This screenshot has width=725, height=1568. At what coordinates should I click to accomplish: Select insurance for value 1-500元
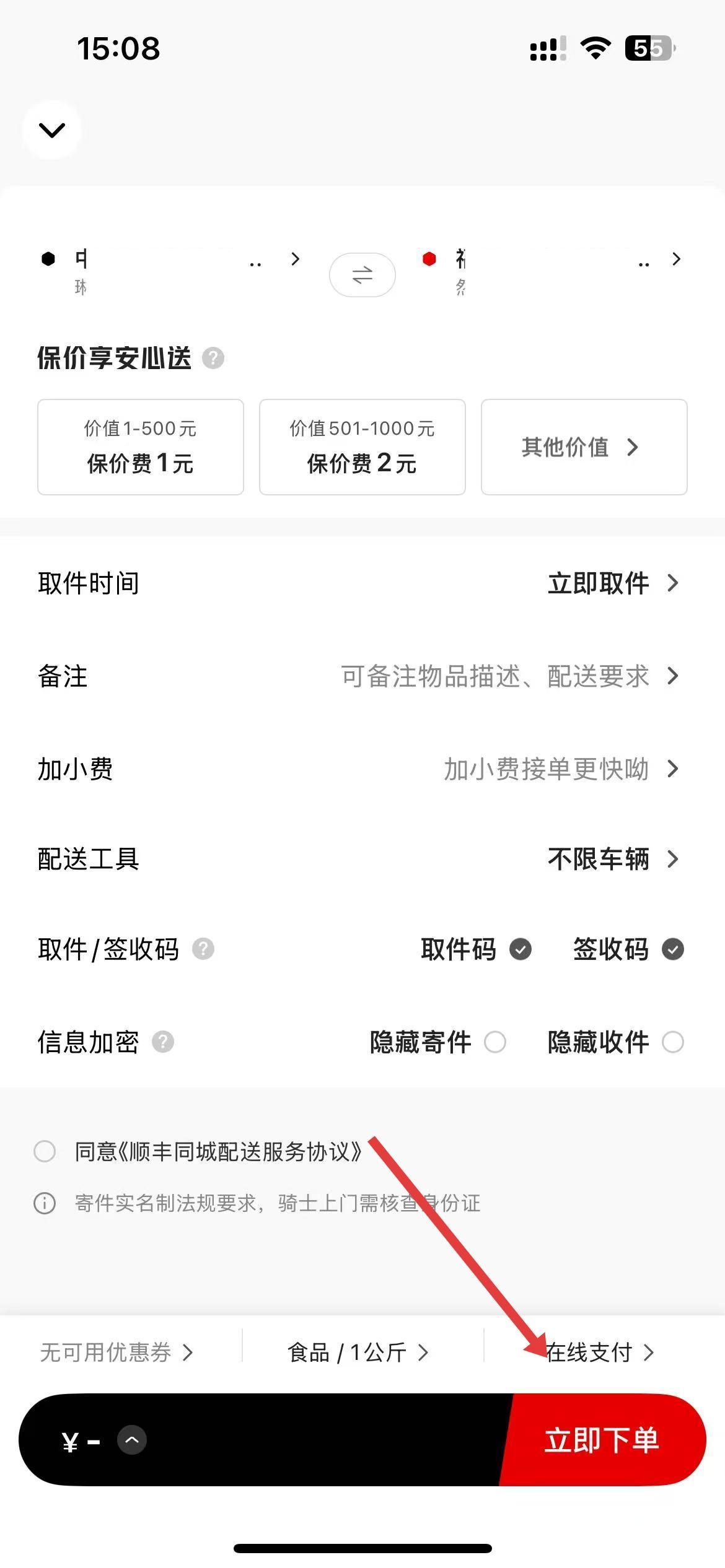point(141,447)
